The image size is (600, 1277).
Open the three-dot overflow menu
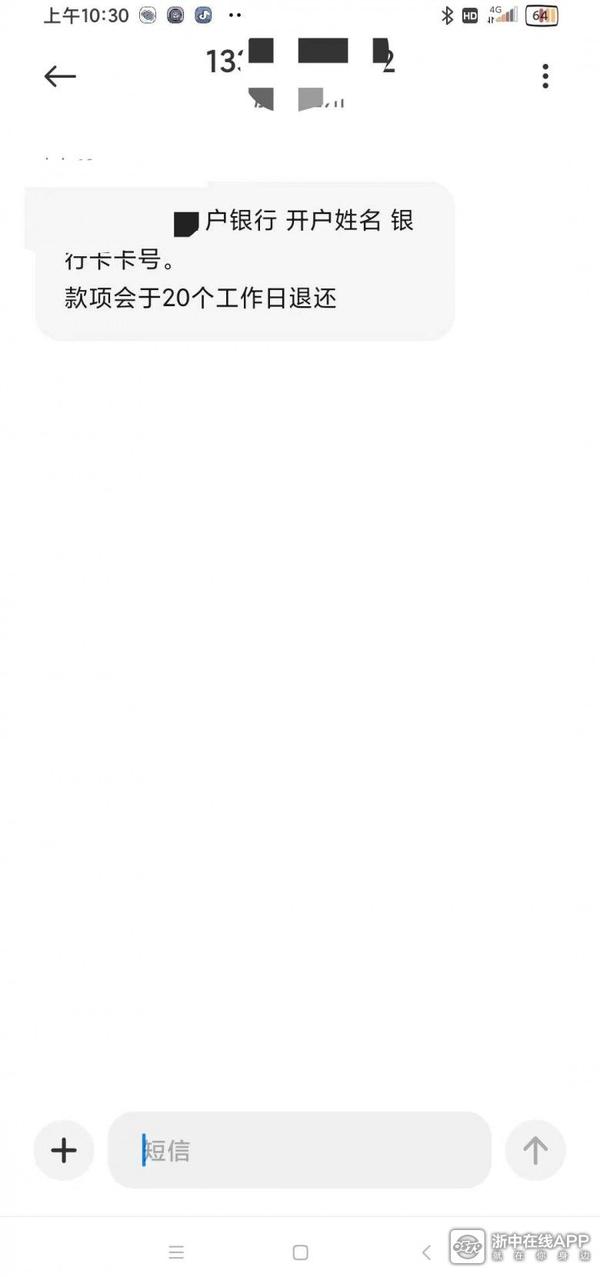[x=545, y=76]
